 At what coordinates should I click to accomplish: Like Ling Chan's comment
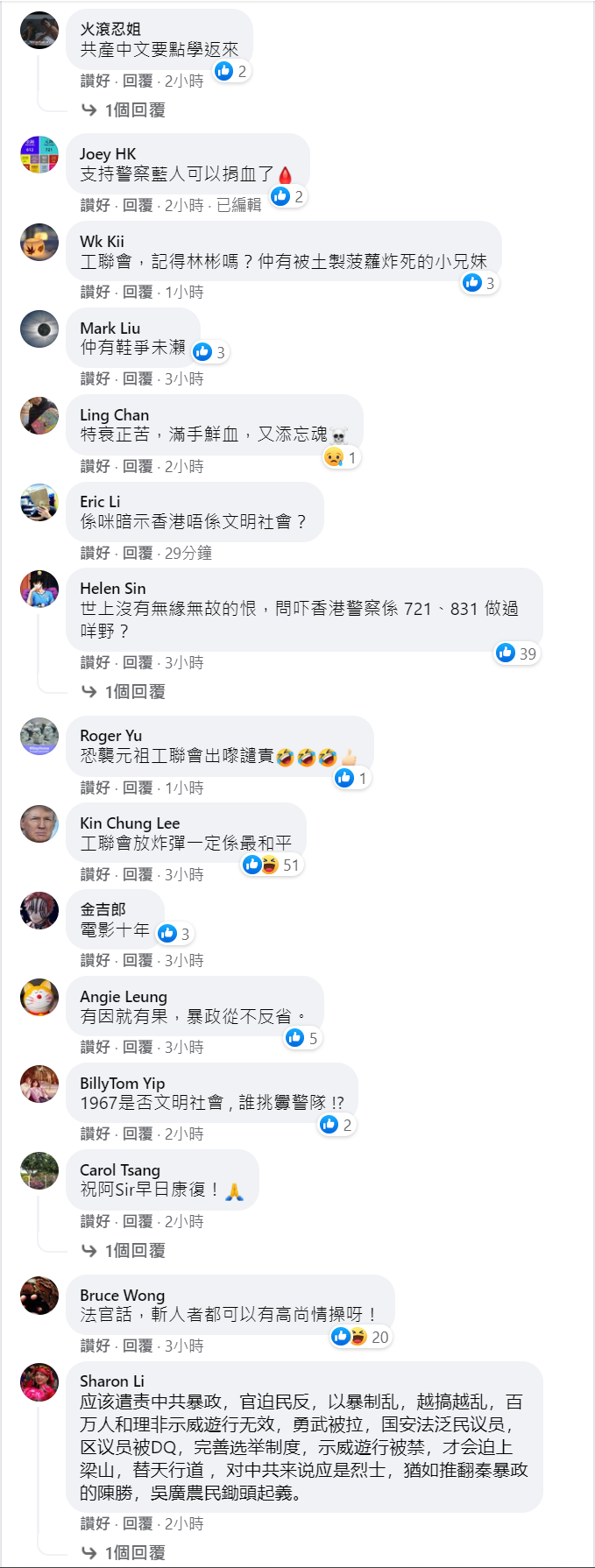[95, 466]
